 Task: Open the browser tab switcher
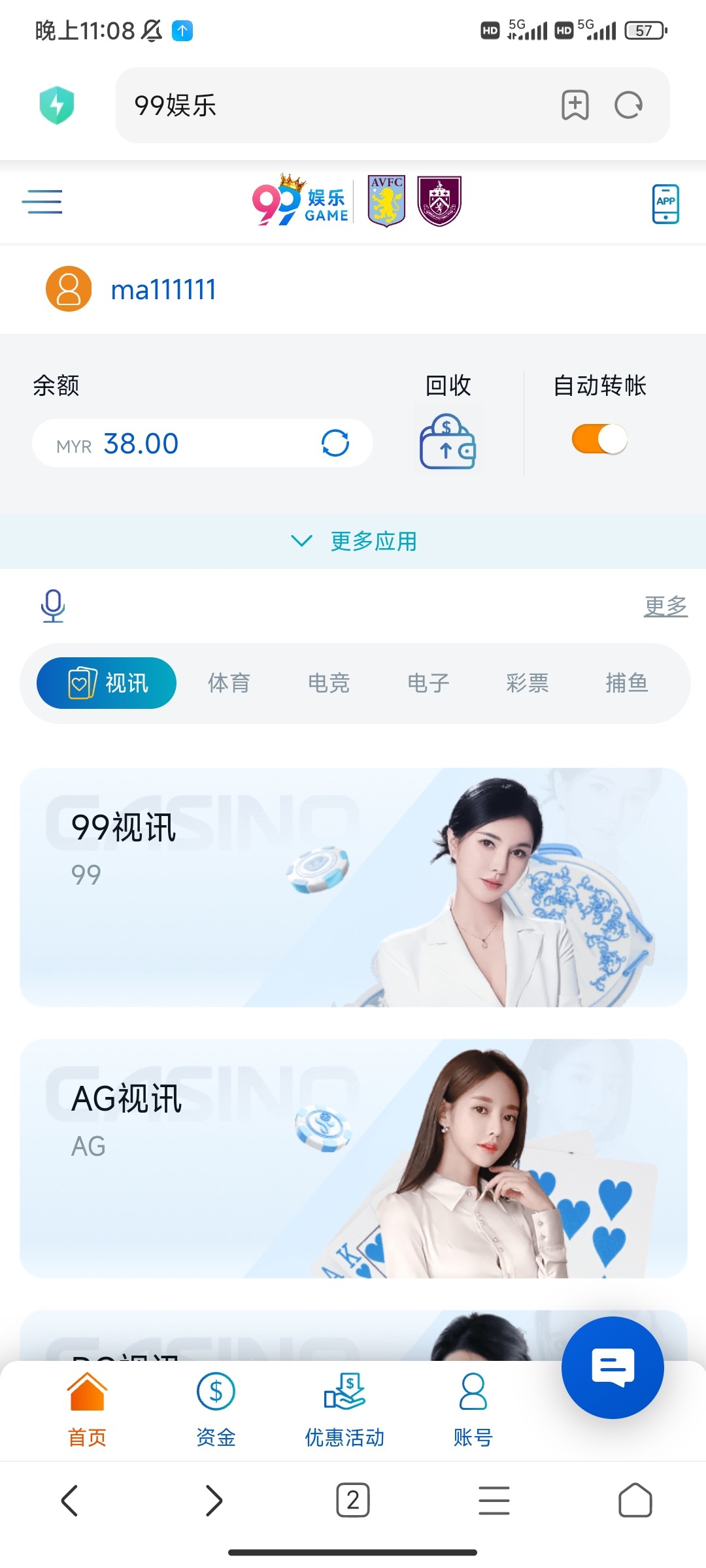[352, 1500]
